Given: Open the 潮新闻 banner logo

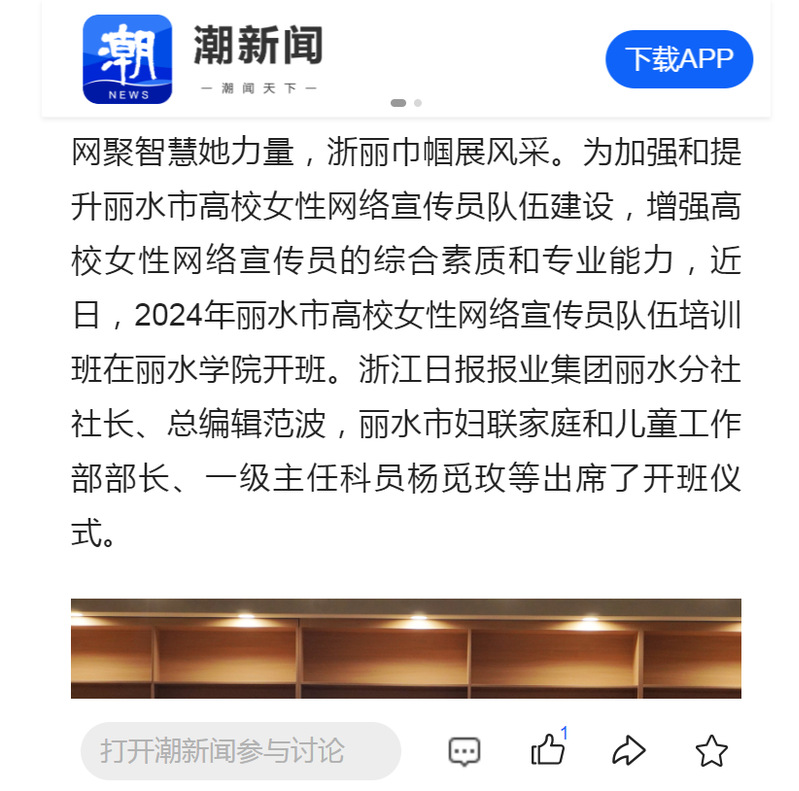Looking at the screenshot, I should tap(127, 59).
